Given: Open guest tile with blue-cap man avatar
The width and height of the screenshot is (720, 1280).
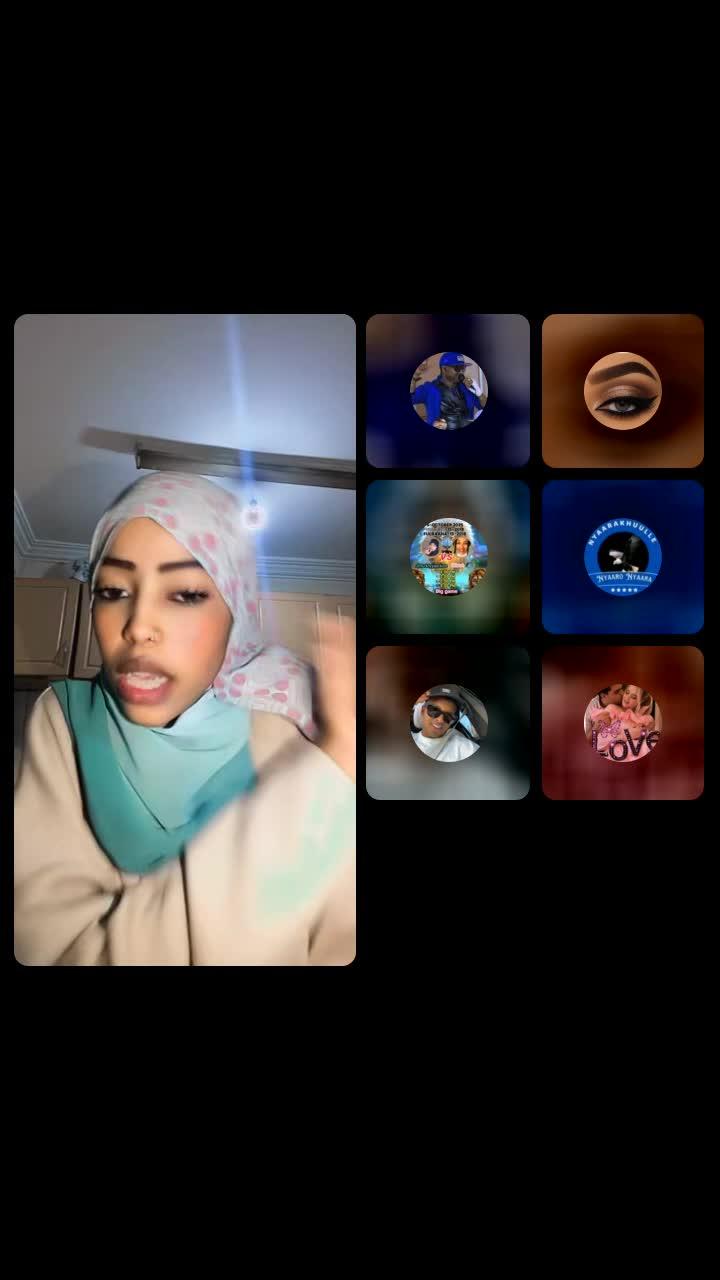Looking at the screenshot, I should [448, 391].
